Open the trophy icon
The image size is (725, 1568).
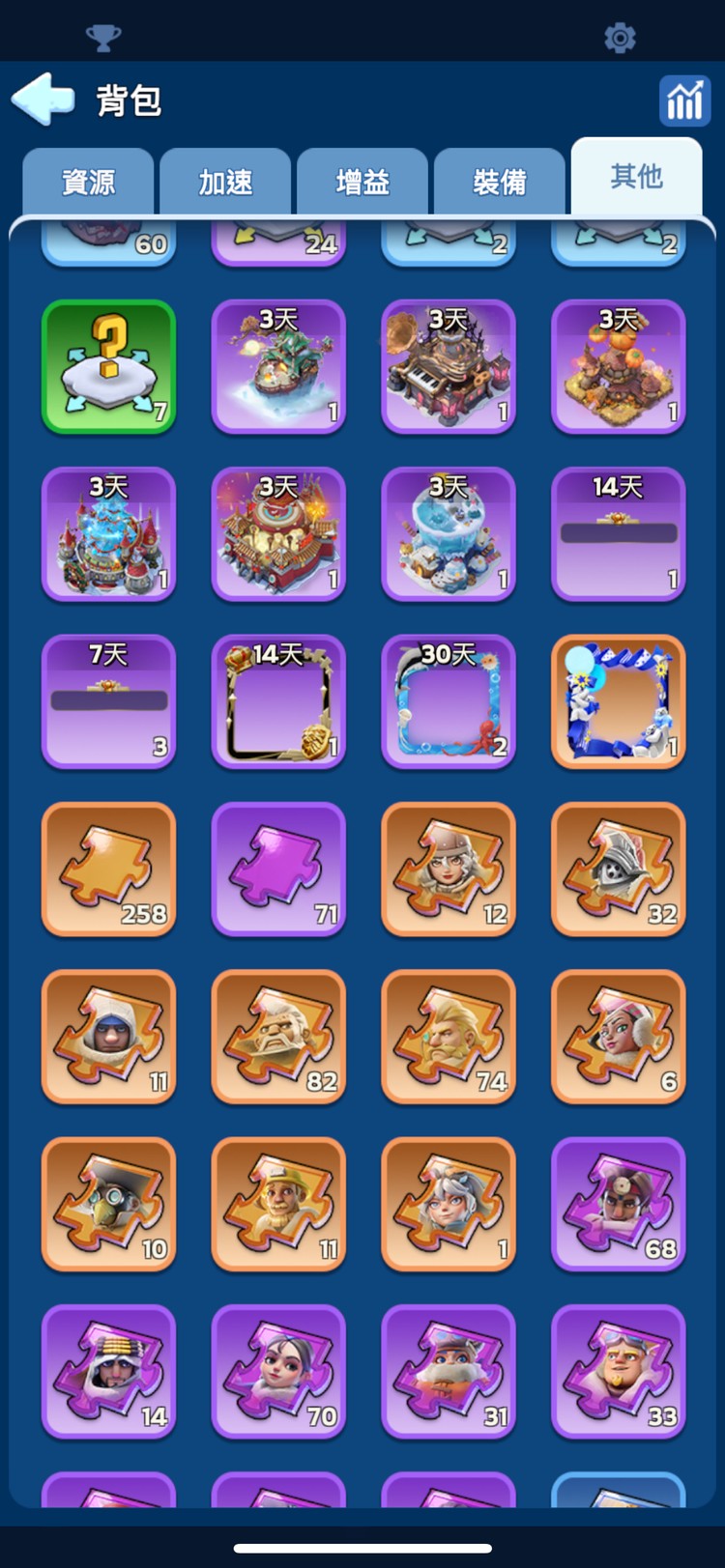pyautogui.click(x=103, y=38)
